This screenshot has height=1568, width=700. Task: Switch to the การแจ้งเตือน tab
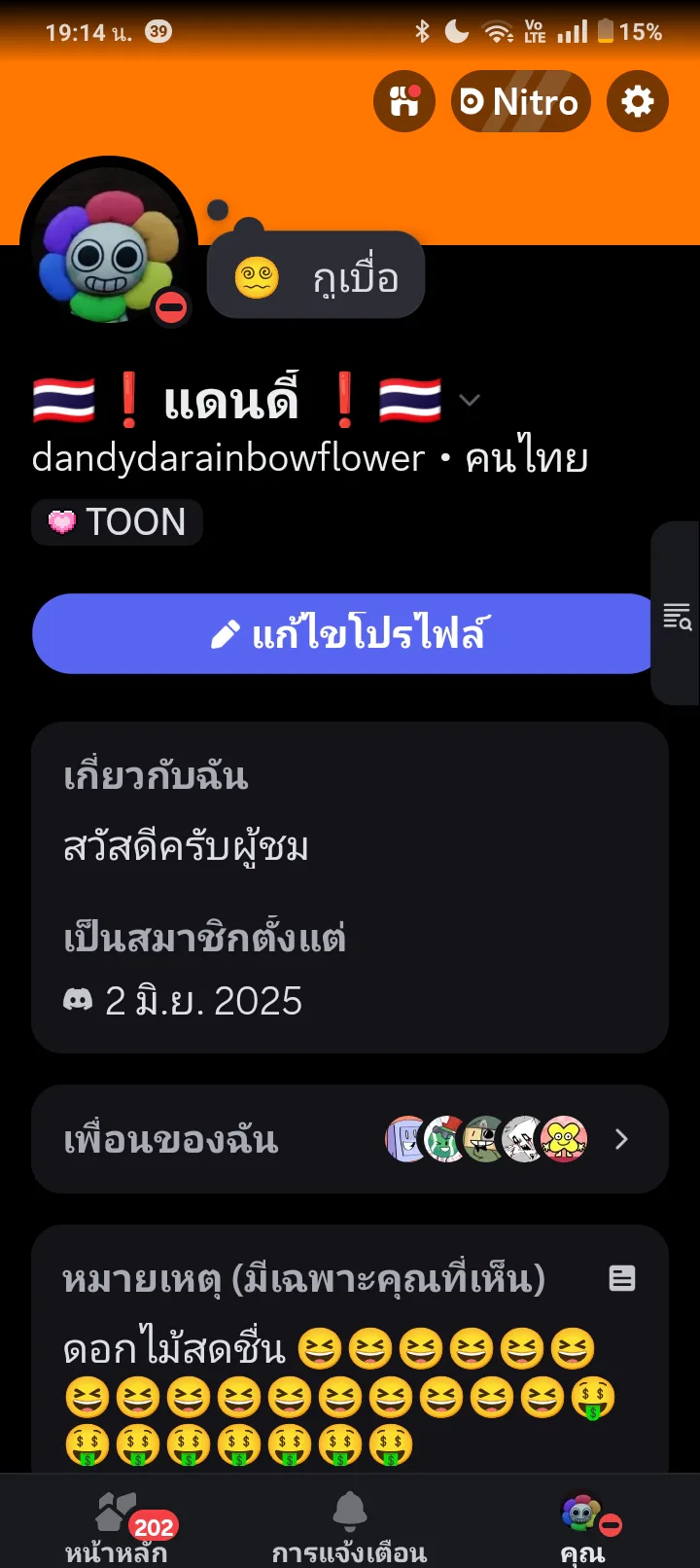[x=350, y=1527]
